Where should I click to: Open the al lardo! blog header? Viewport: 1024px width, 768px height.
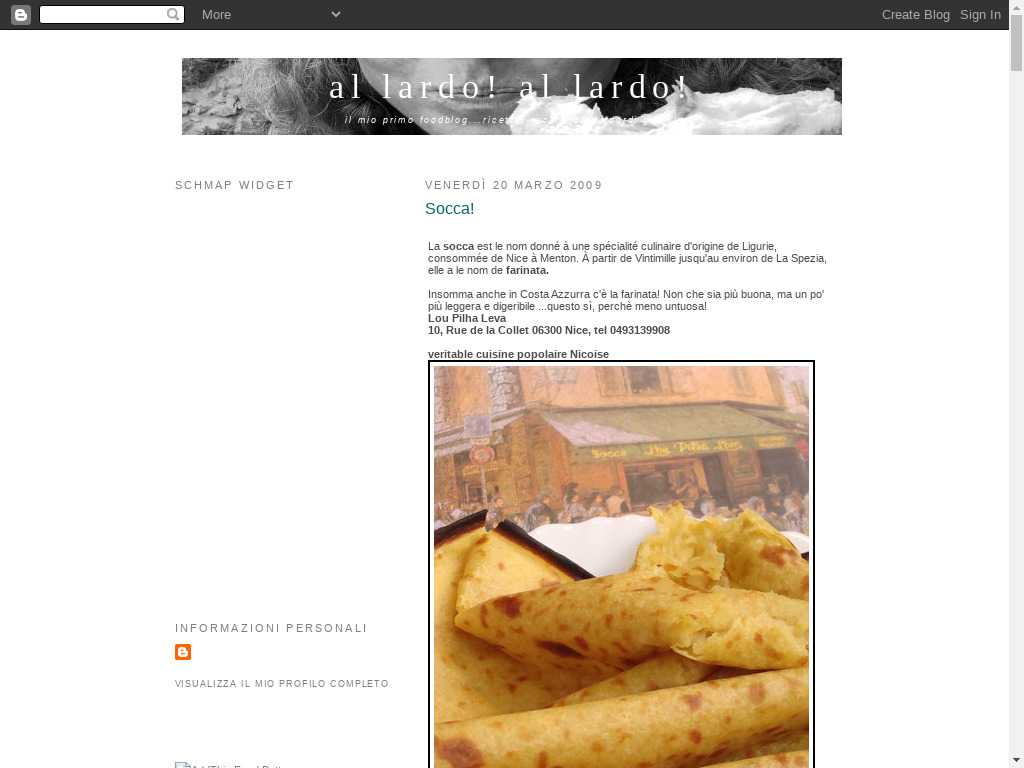point(511,88)
